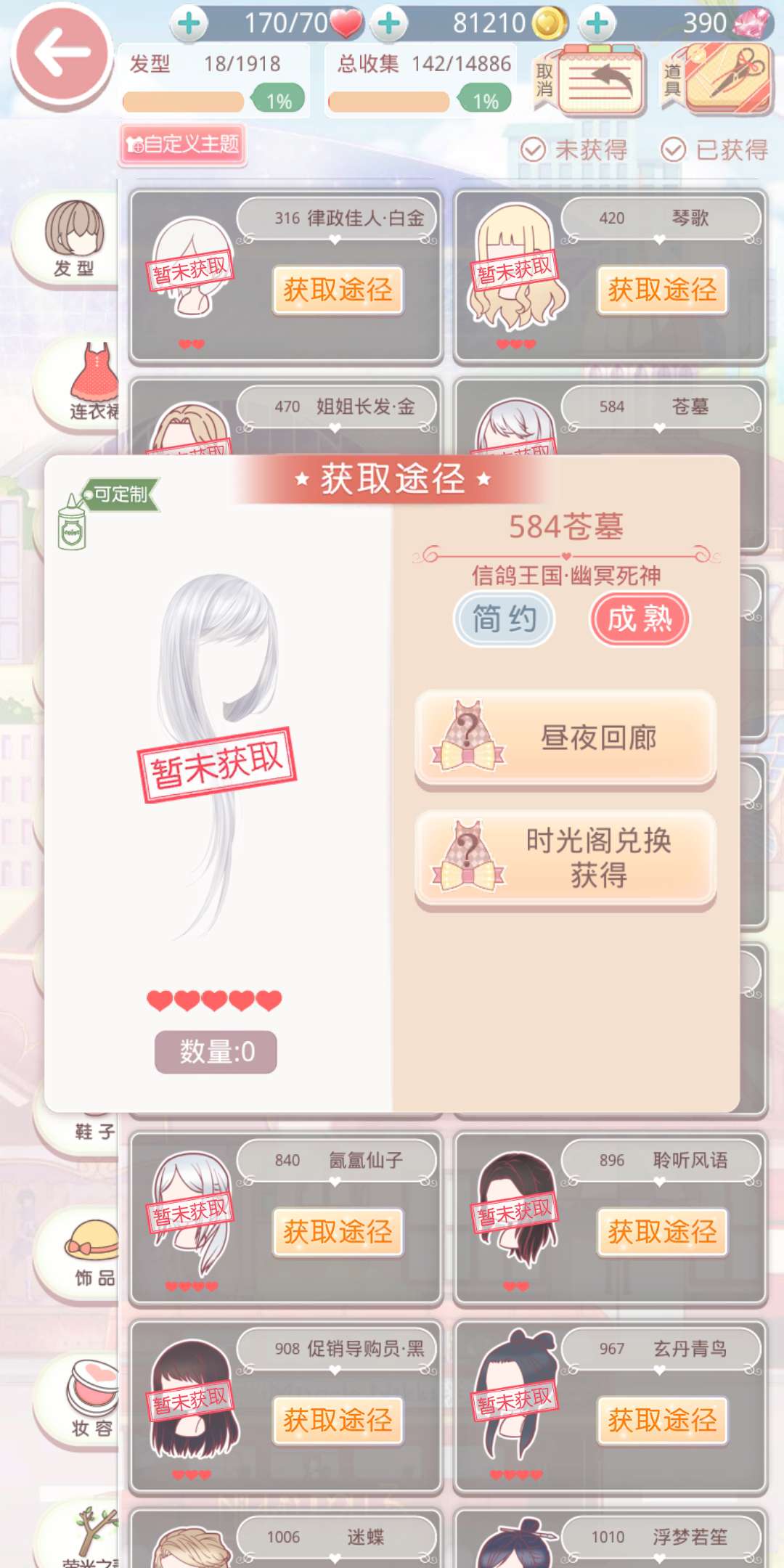This screenshot has height=1568, width=784.
Task: Go back using the pink arrow
Action: [x=62, y=53]
